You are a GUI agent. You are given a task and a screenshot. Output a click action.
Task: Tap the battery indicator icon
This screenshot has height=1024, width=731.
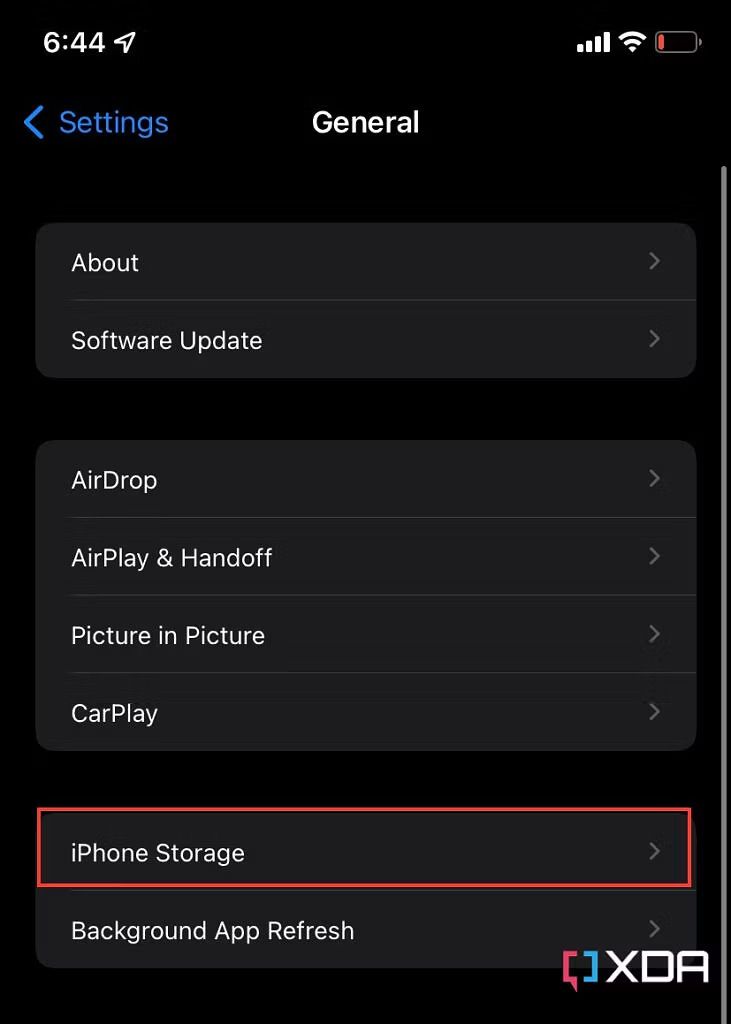tap(678, 41)
